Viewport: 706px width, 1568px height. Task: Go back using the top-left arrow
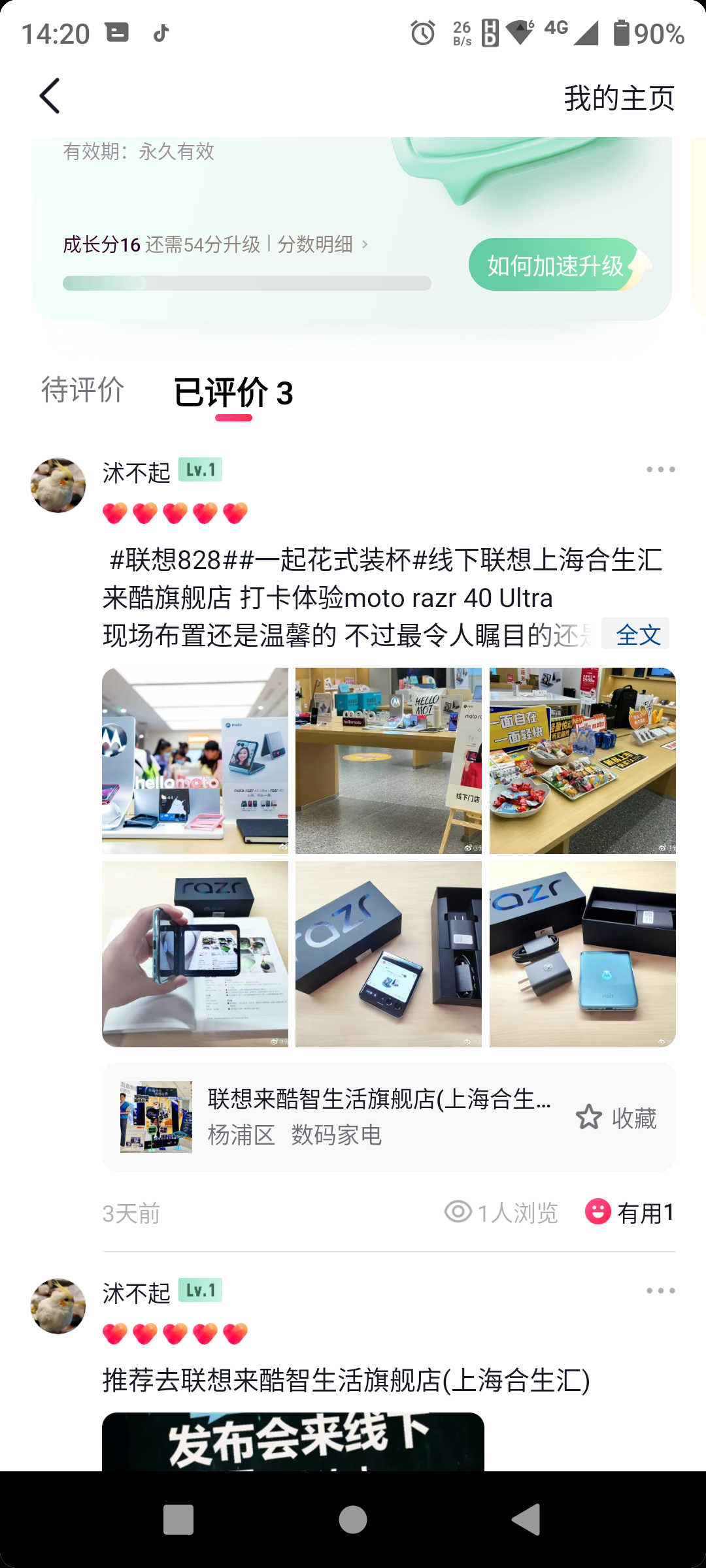click(x=50, y=96)
